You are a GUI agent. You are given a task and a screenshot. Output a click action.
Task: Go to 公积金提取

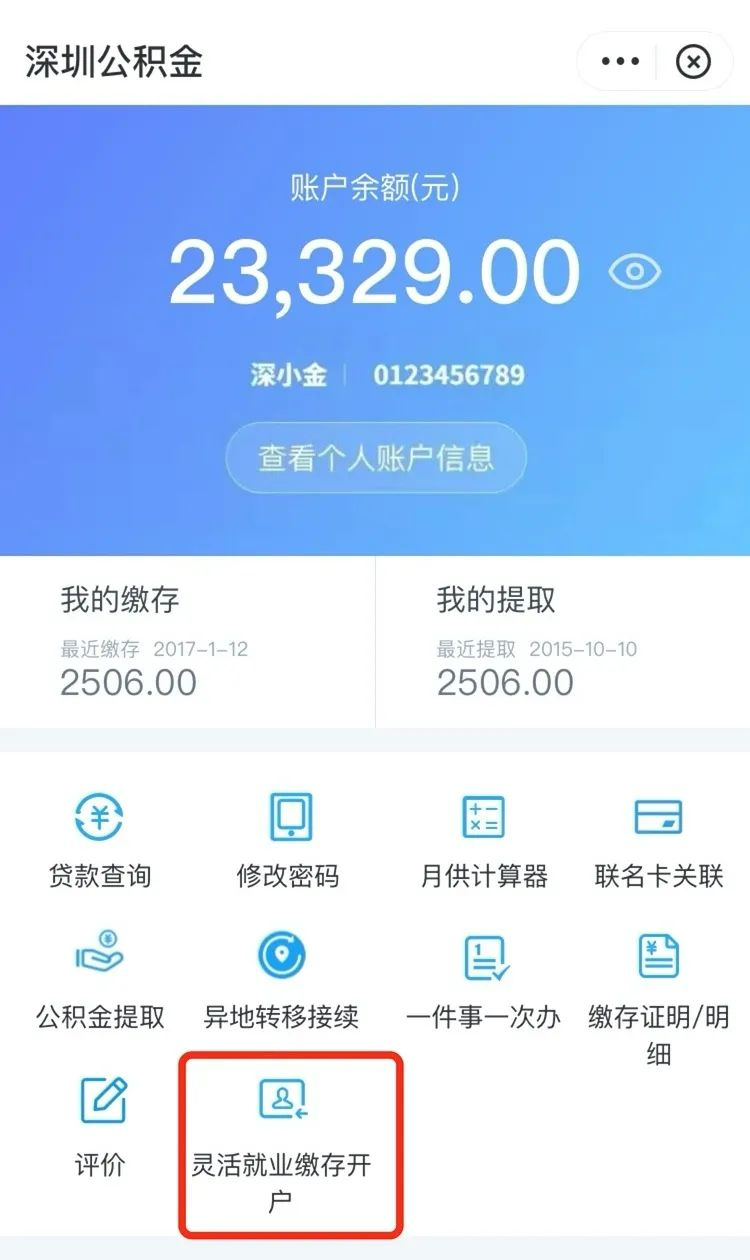point(100,982)
